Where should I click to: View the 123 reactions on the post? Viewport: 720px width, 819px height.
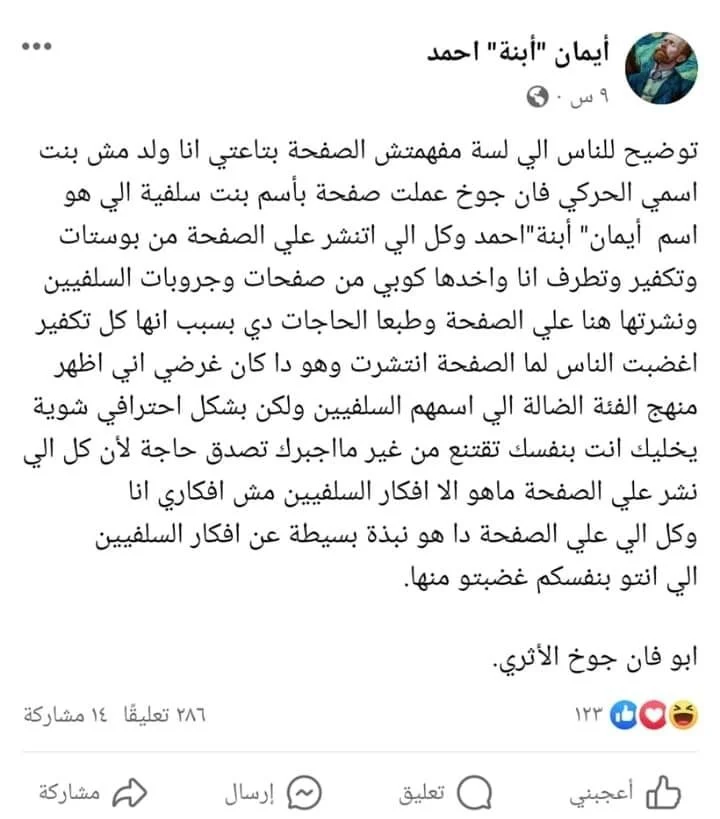pos(640,715)
